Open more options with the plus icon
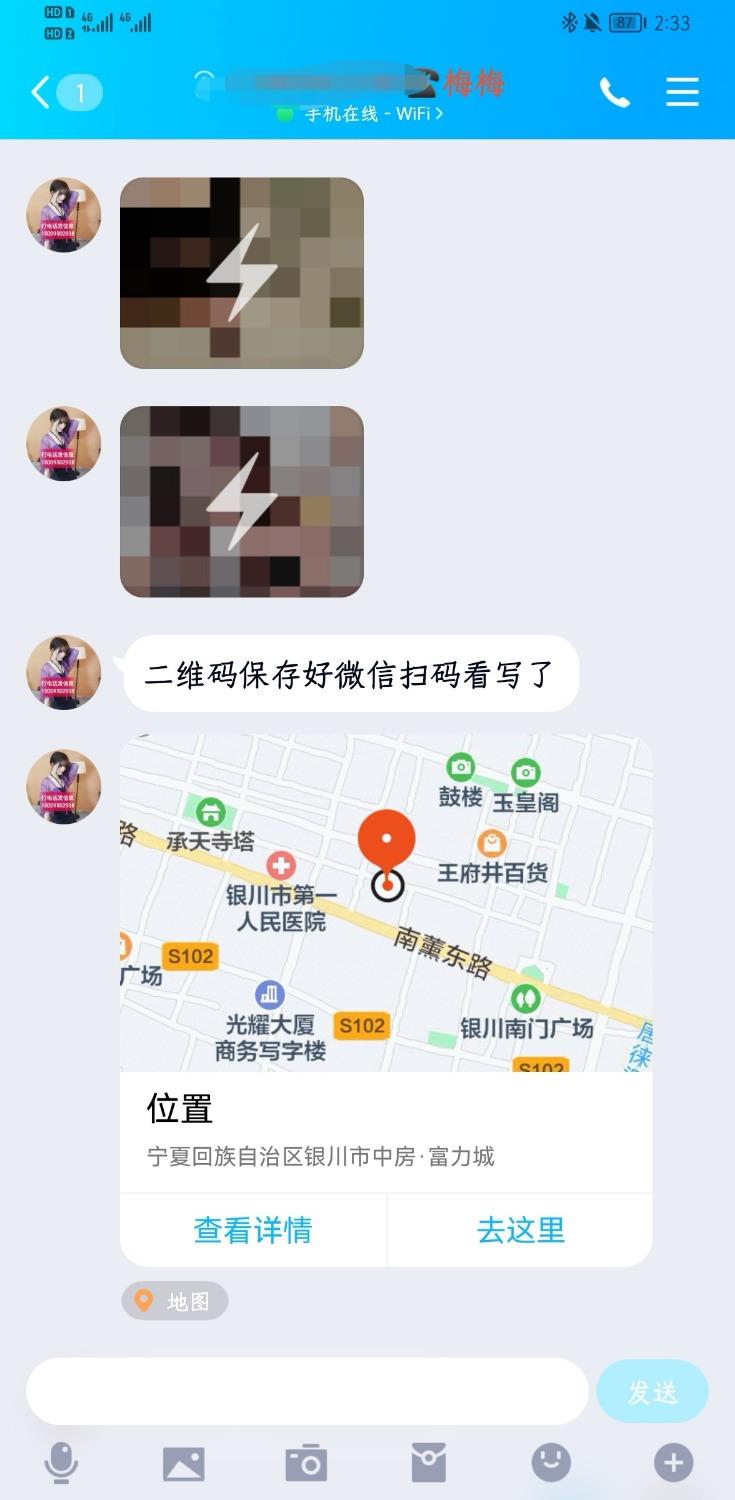 pos(673,1463)
